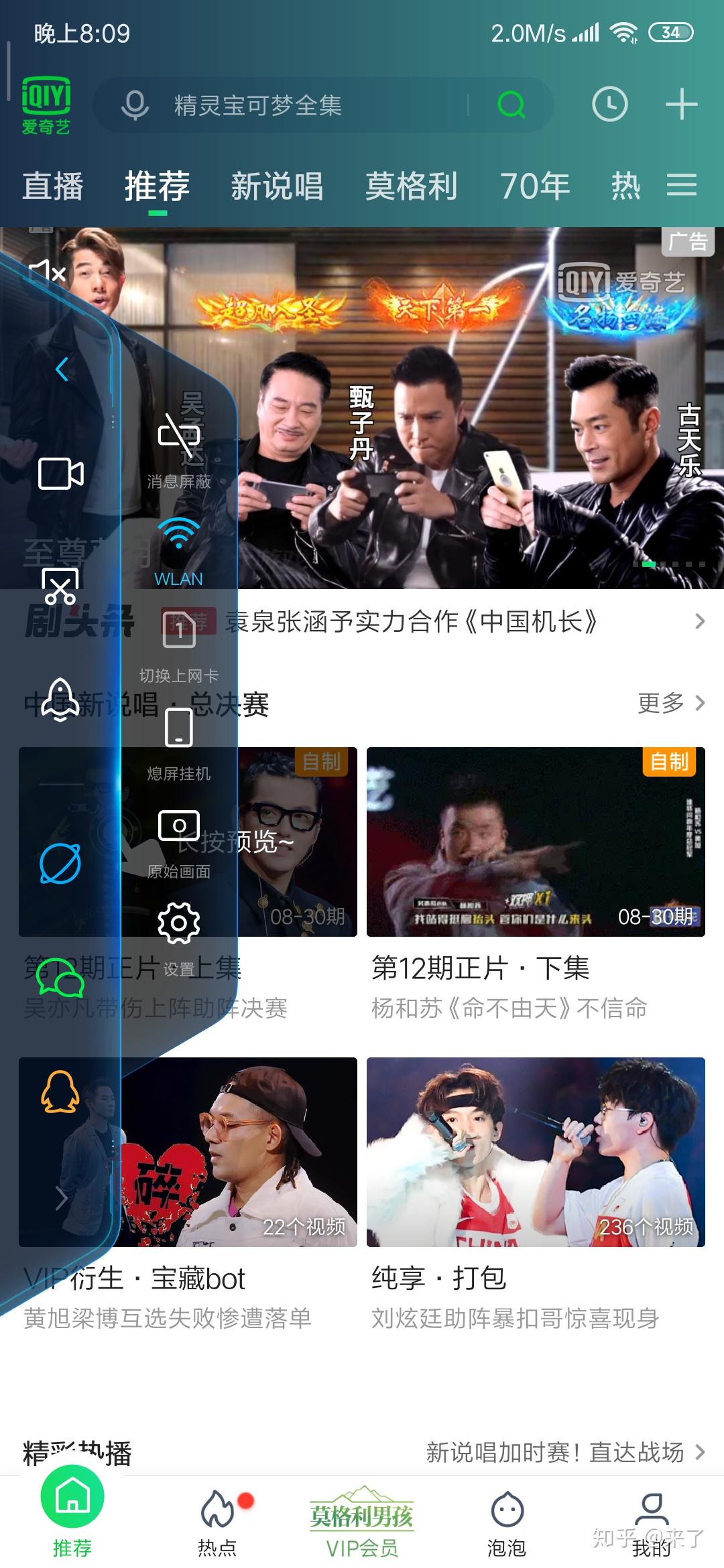Collapse the side panel with back arrow

[62, 369]
